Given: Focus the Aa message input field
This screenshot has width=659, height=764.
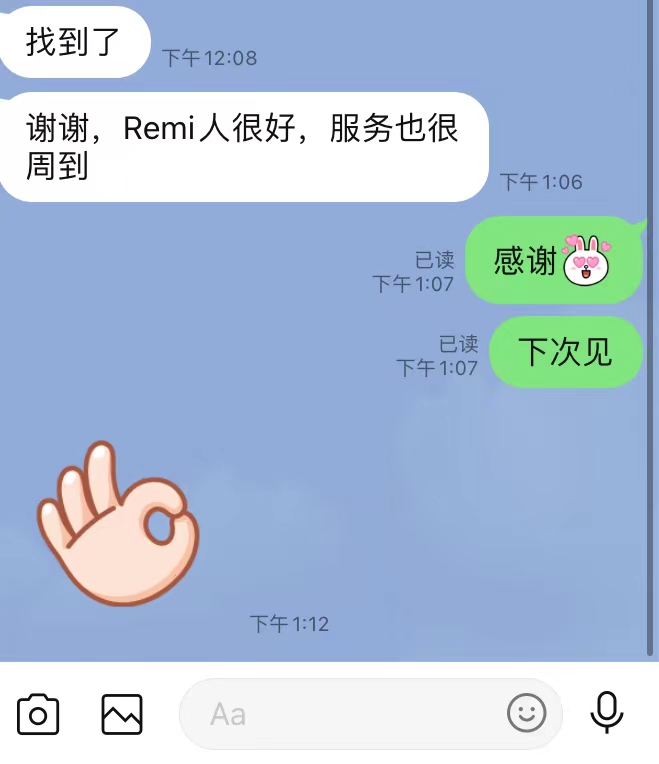Looking at the screenshot, I should [340, 714].
